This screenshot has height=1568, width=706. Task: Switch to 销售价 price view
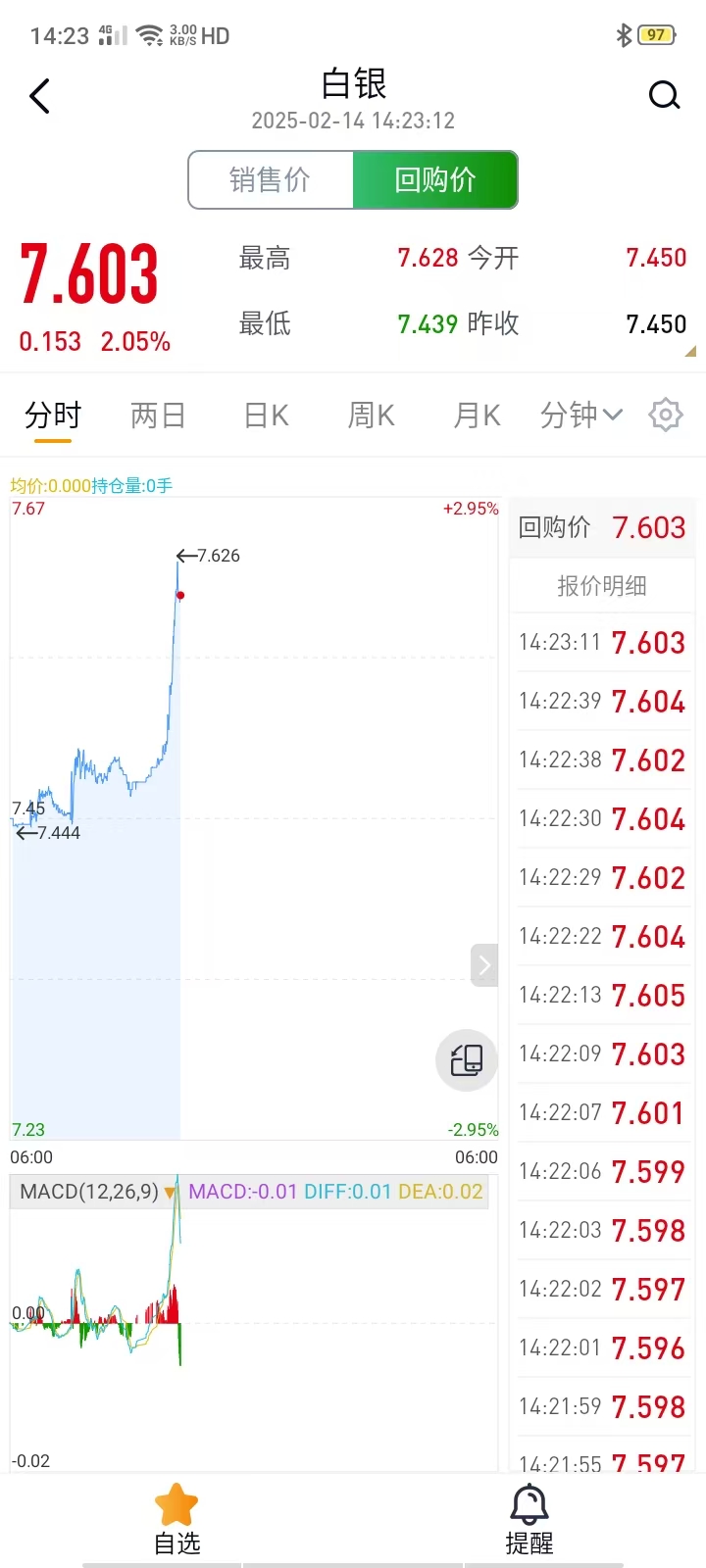pos(271,179)
